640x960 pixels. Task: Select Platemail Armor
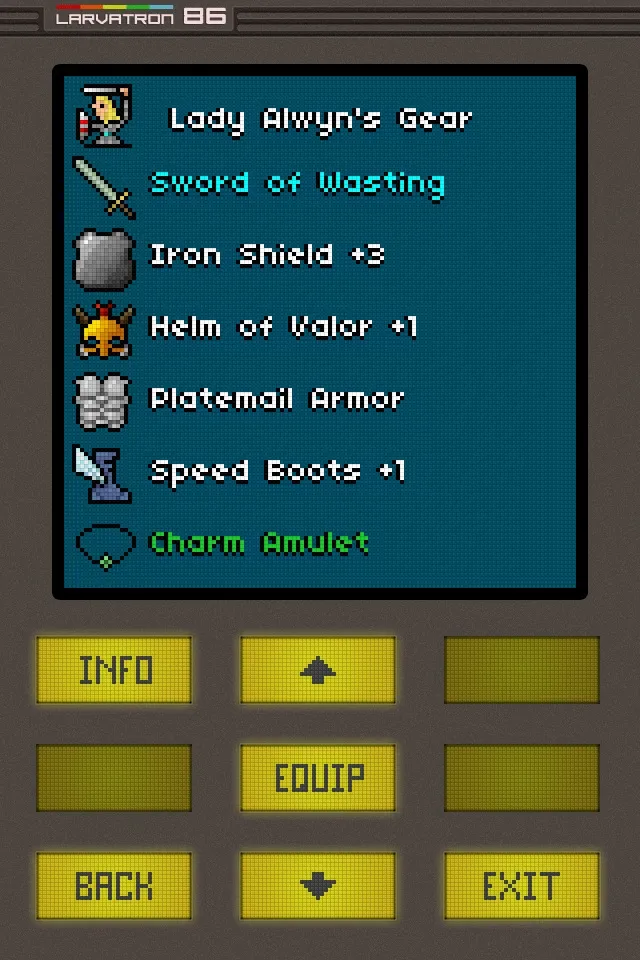click(276, 400)
